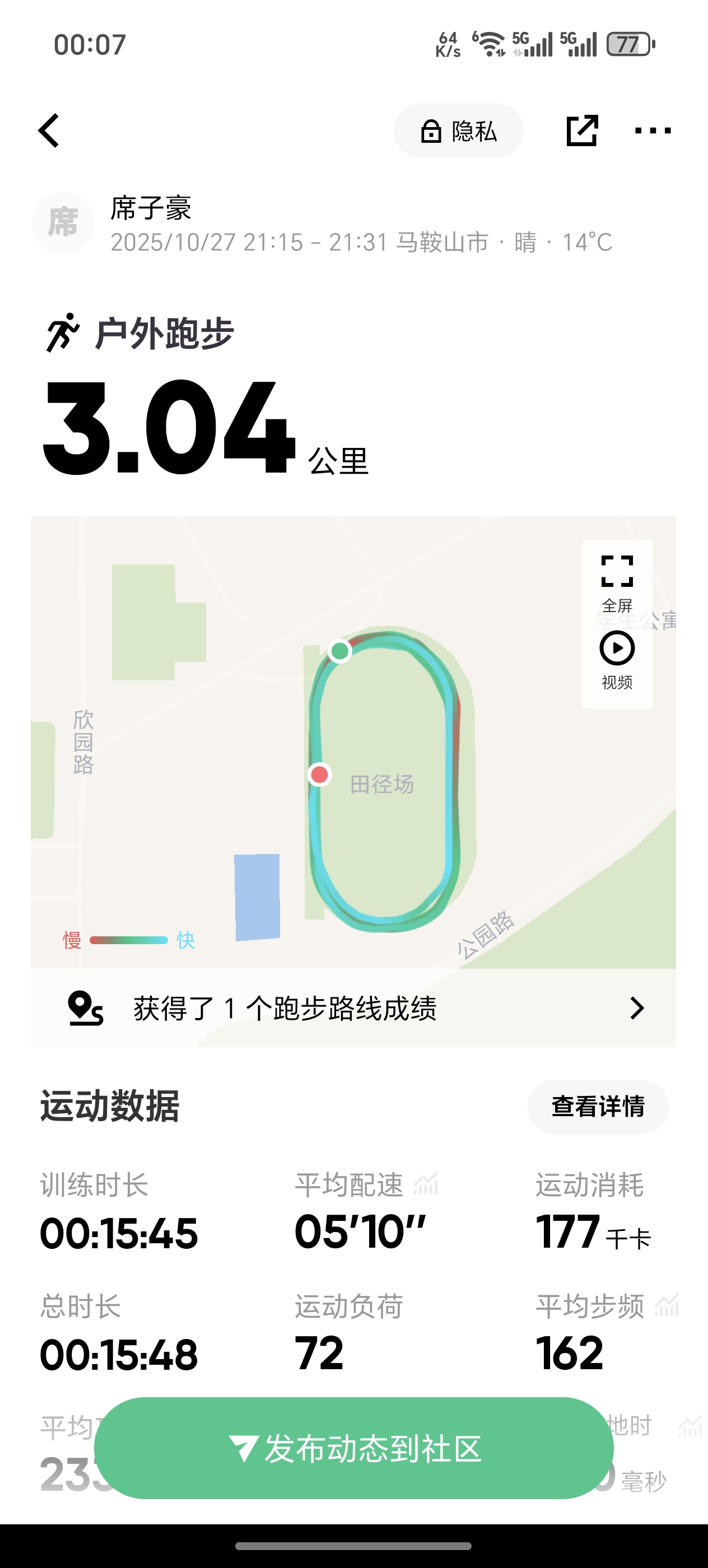Open the 隐私 privacy setting
708x1568 pixels.
[x=458, y=131]
